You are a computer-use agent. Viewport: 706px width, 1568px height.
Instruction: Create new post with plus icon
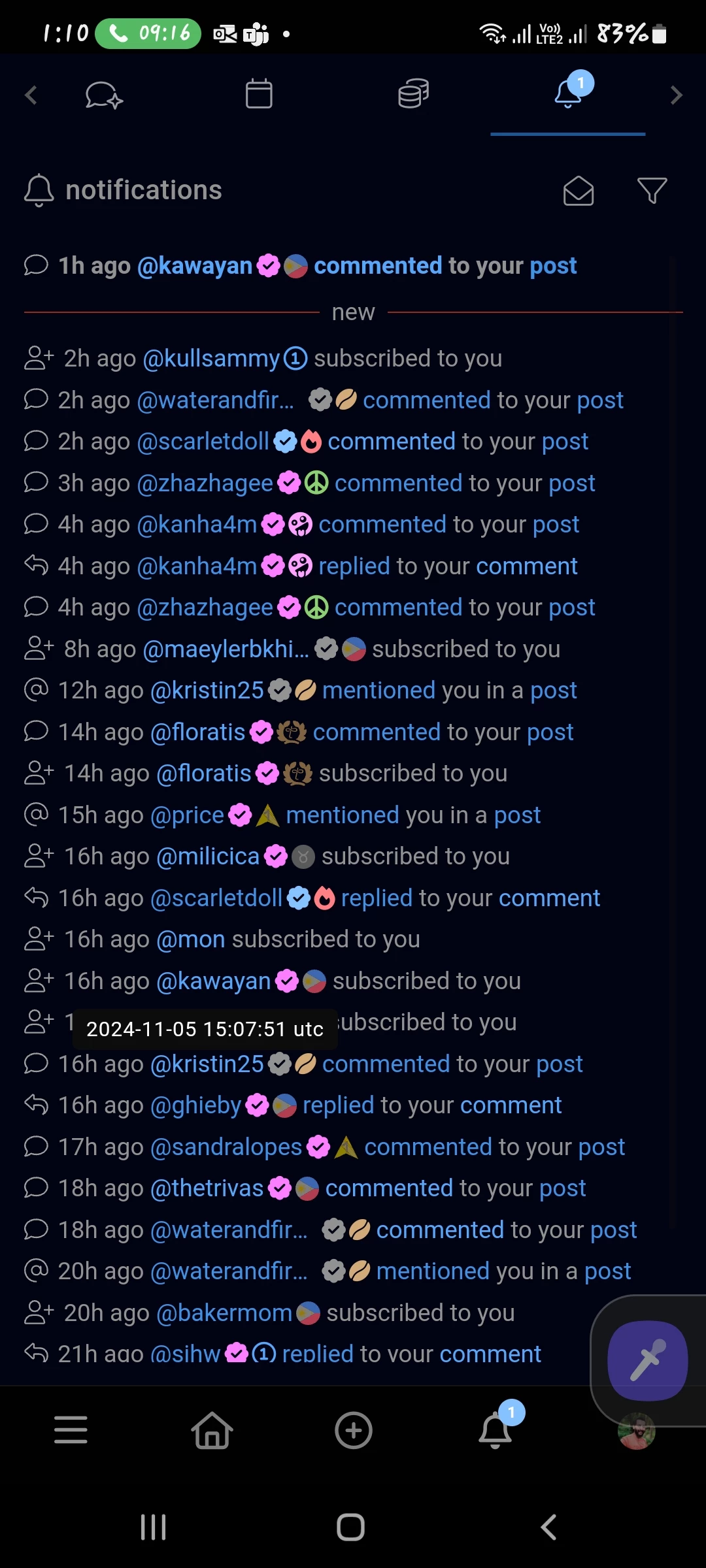(354, 1430)
